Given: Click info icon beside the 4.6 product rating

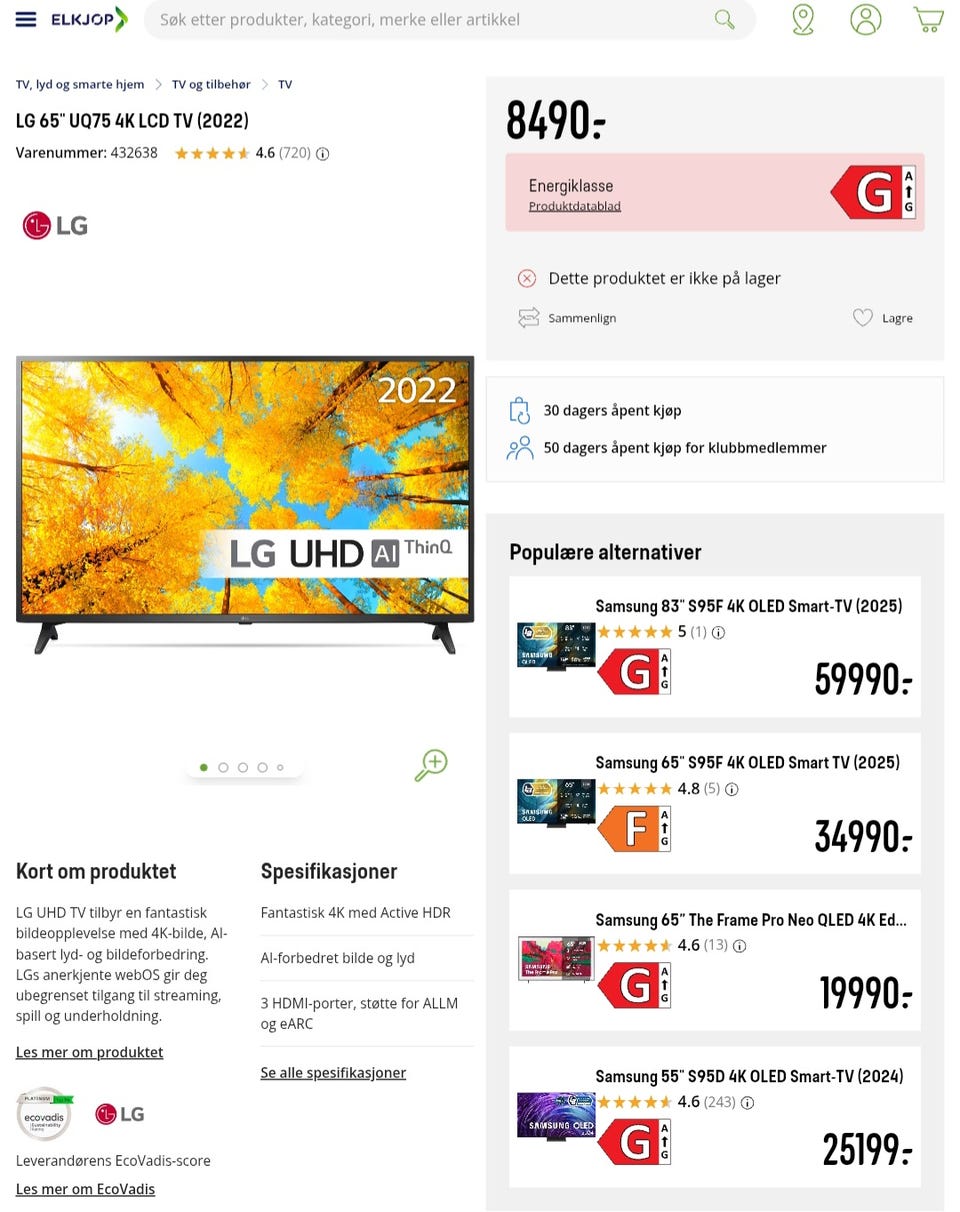Looking at the screenshot, I should [x=322, y=153].
